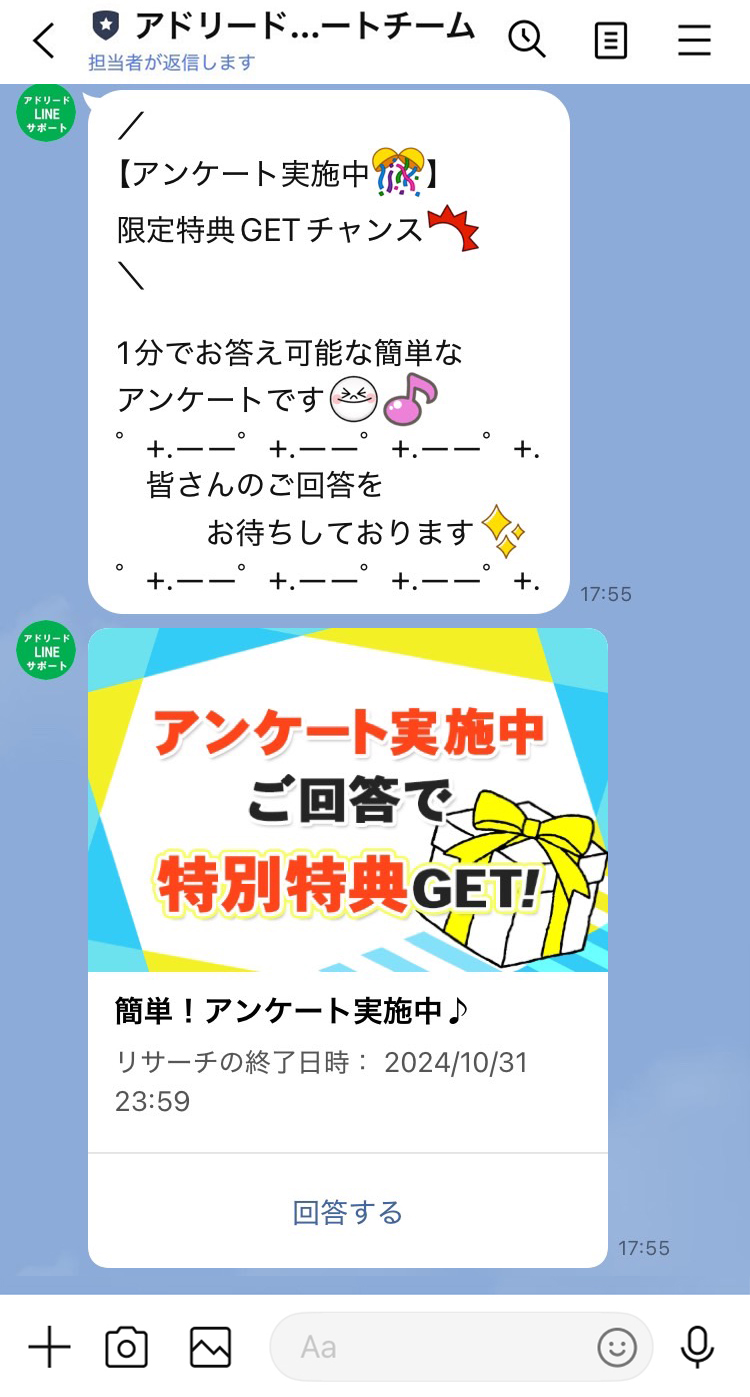Open the アンケート実施中 survey banner card

347,800
